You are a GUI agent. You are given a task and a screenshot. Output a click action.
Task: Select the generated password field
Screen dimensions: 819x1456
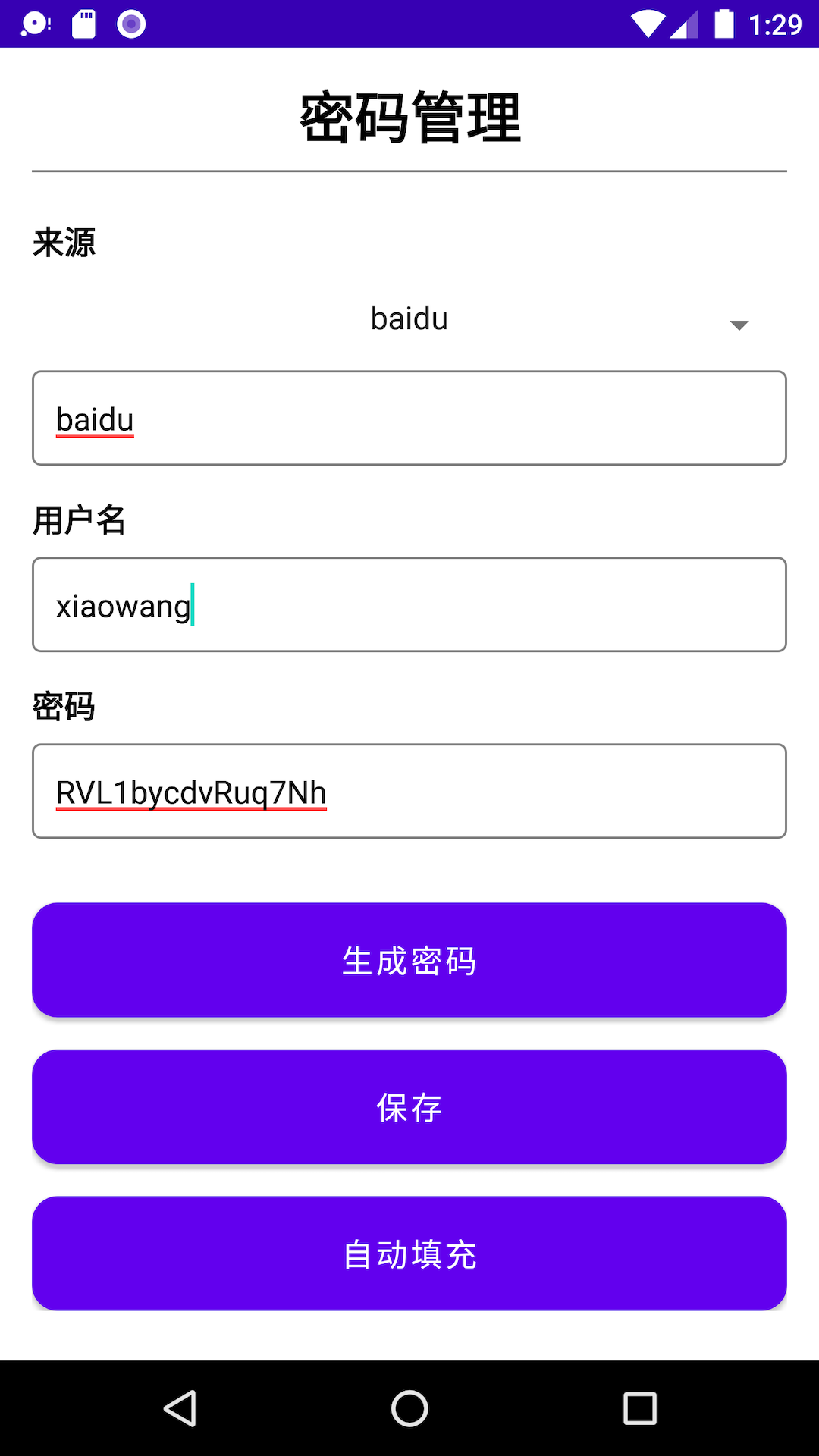tap(409, 791)
